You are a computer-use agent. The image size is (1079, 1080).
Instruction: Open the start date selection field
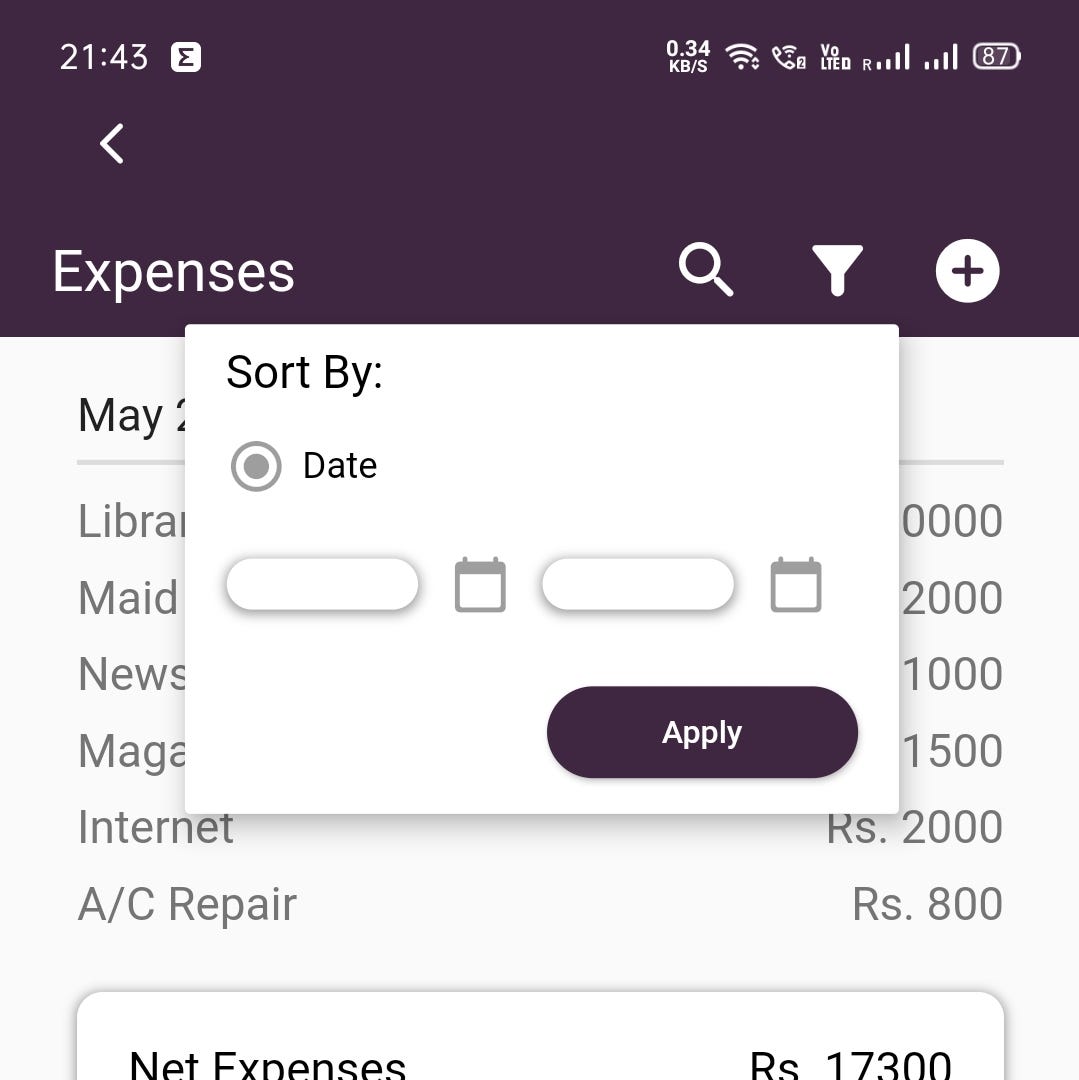tap(322, 584)
